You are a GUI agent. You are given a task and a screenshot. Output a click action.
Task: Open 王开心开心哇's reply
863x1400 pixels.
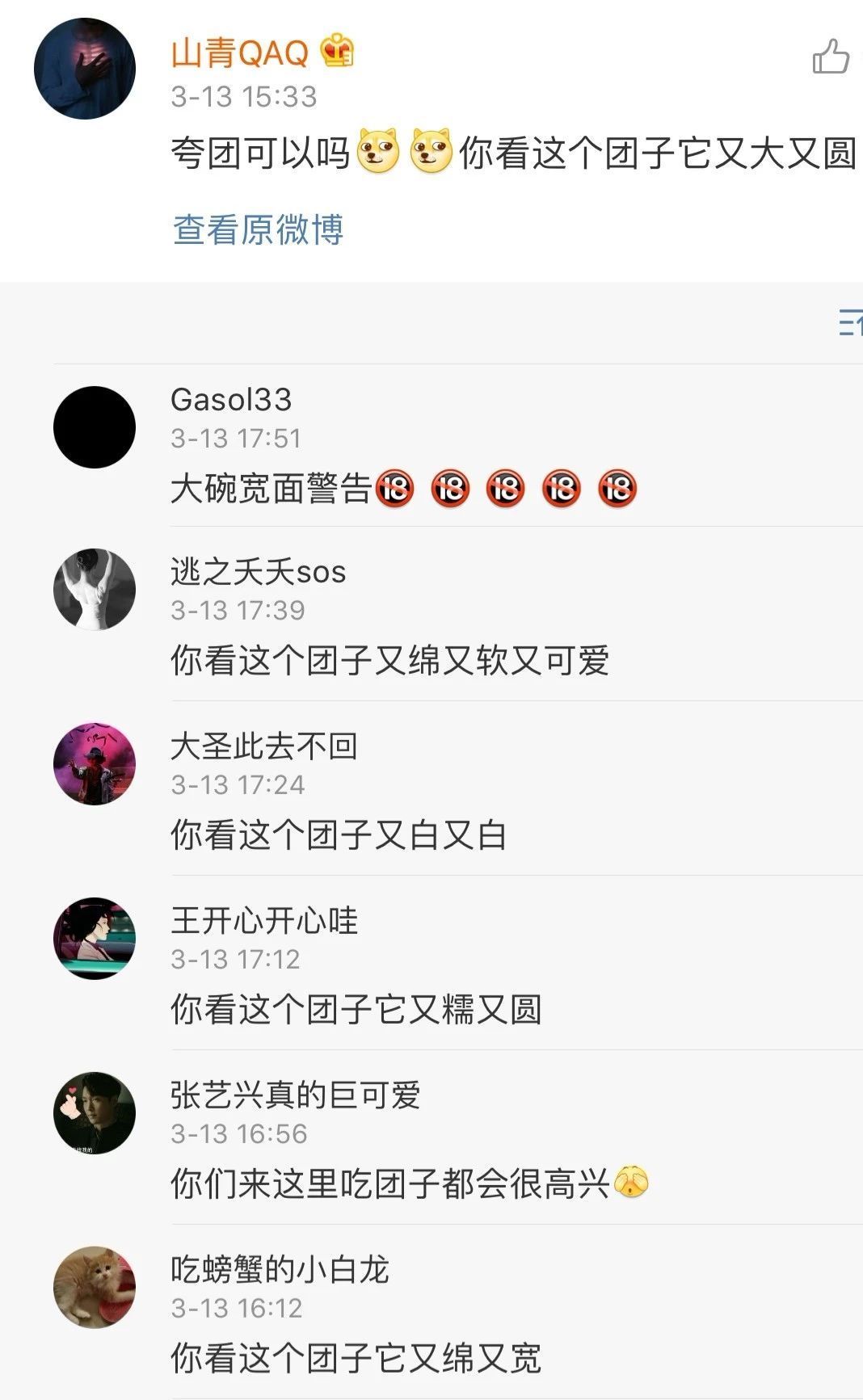coord(356,1009)
